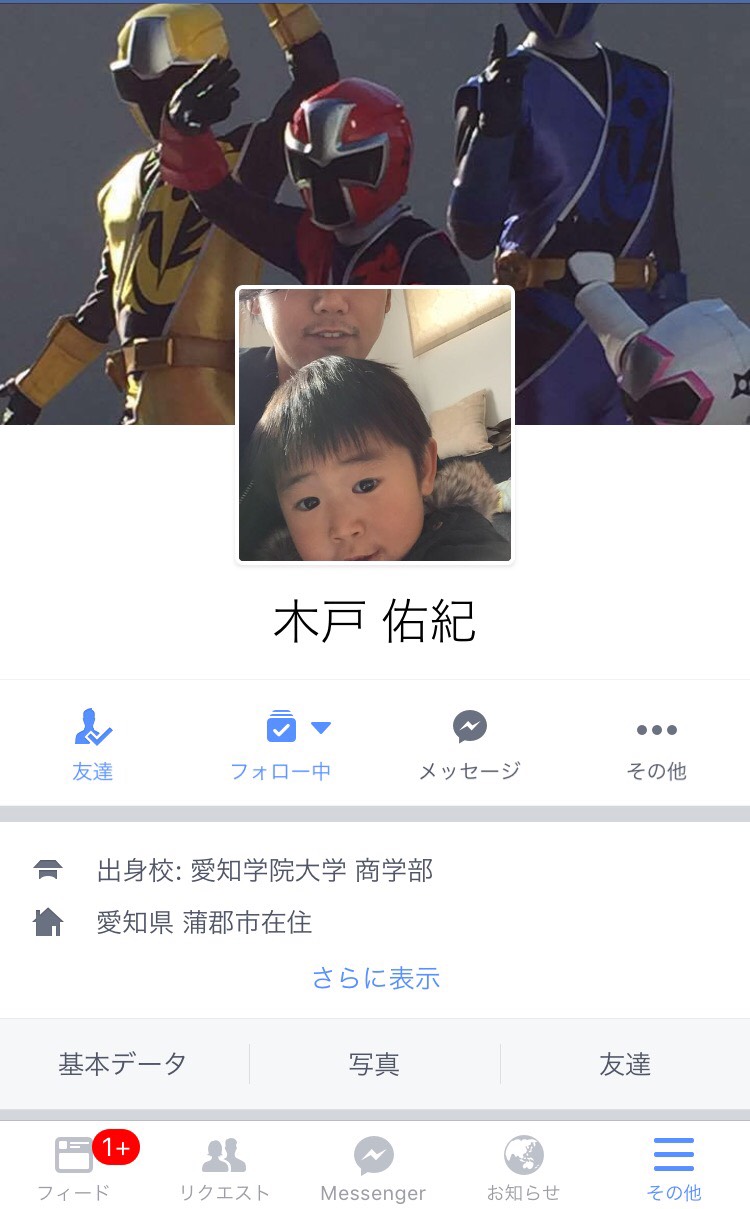The height and width of the screenshot is (1209, 750).
Task: Open the cover photo
Action: (600, 150)
